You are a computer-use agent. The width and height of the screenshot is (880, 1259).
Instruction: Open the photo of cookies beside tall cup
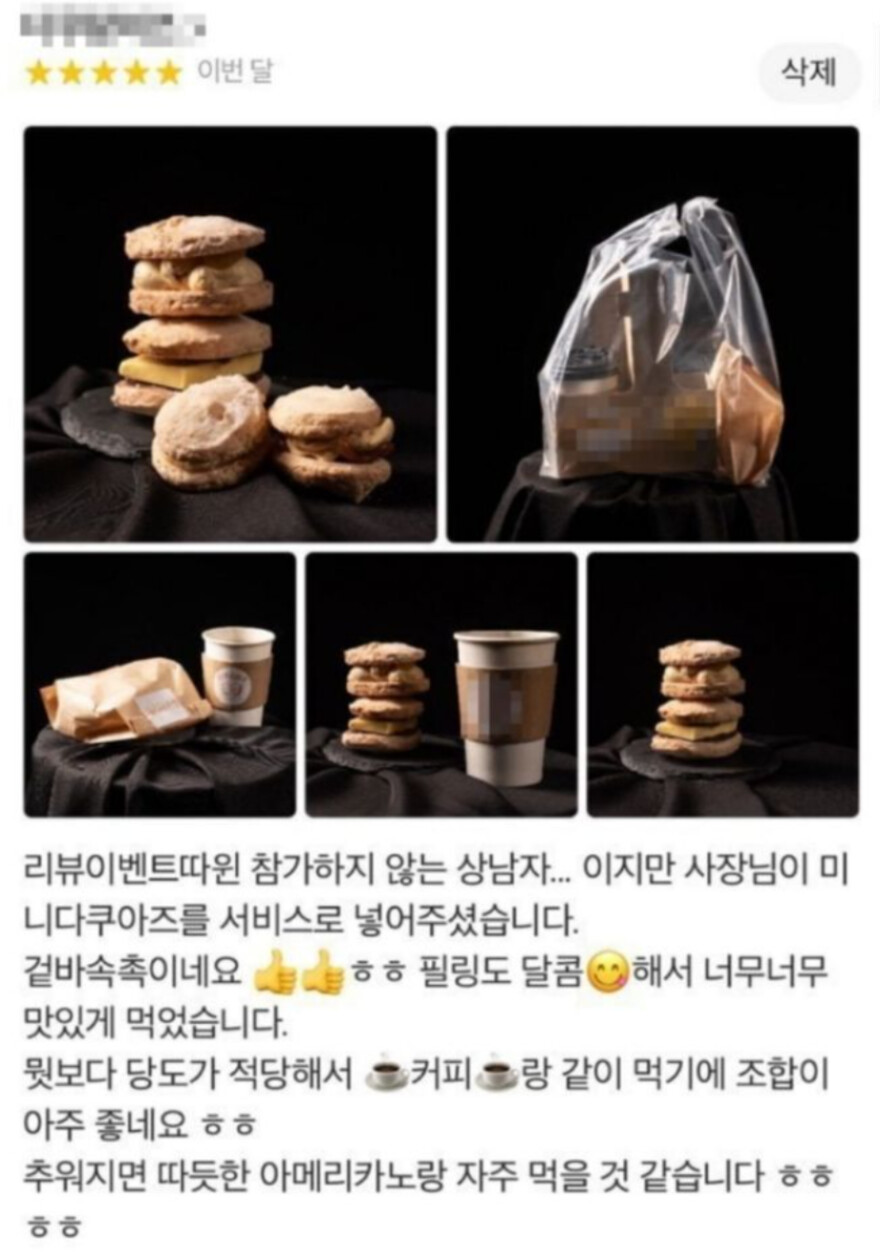[x=441, y=684]
